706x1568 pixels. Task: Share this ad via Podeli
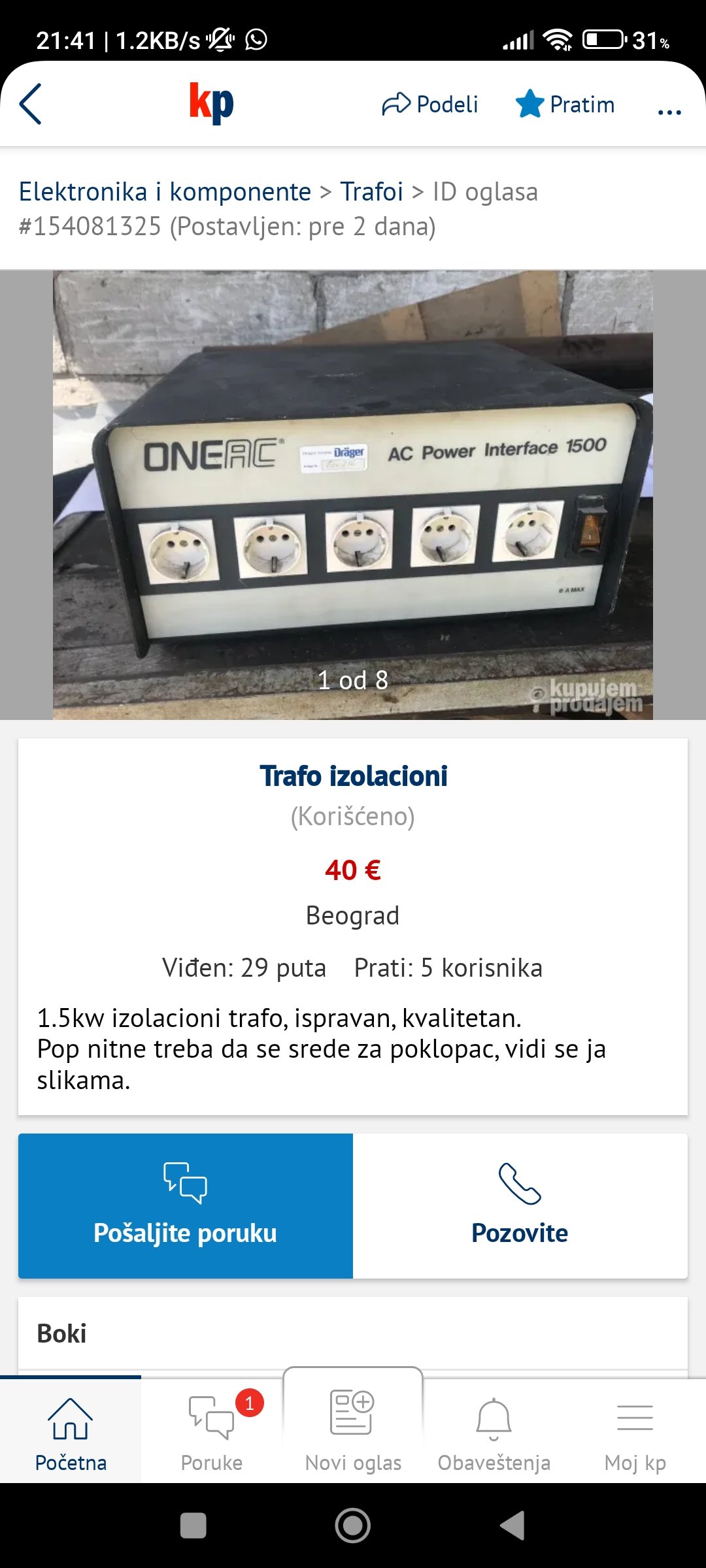coord(430,104)
